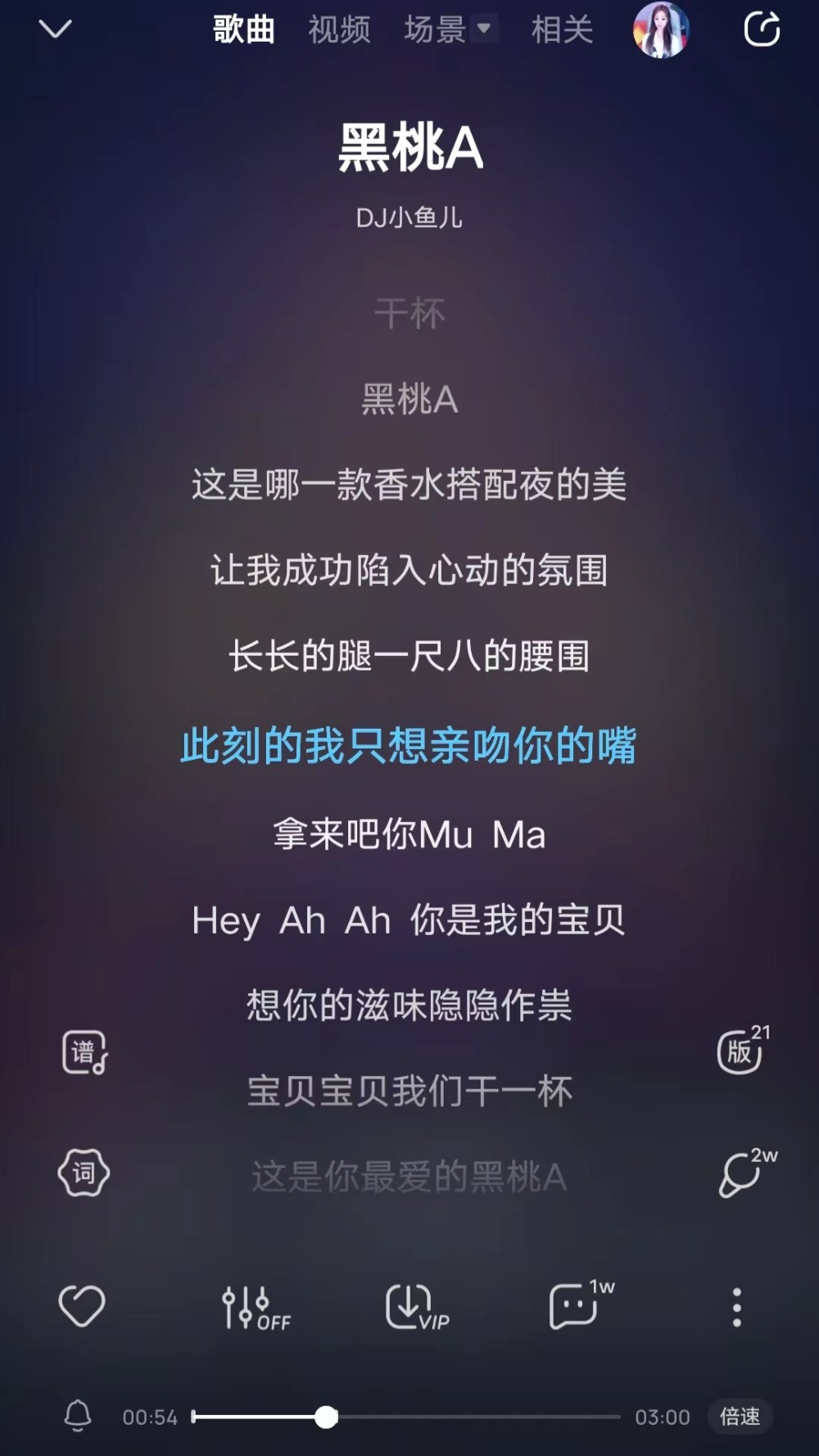Like this song with the heart
The image size is (819, 1456).
click(82, 1305)
